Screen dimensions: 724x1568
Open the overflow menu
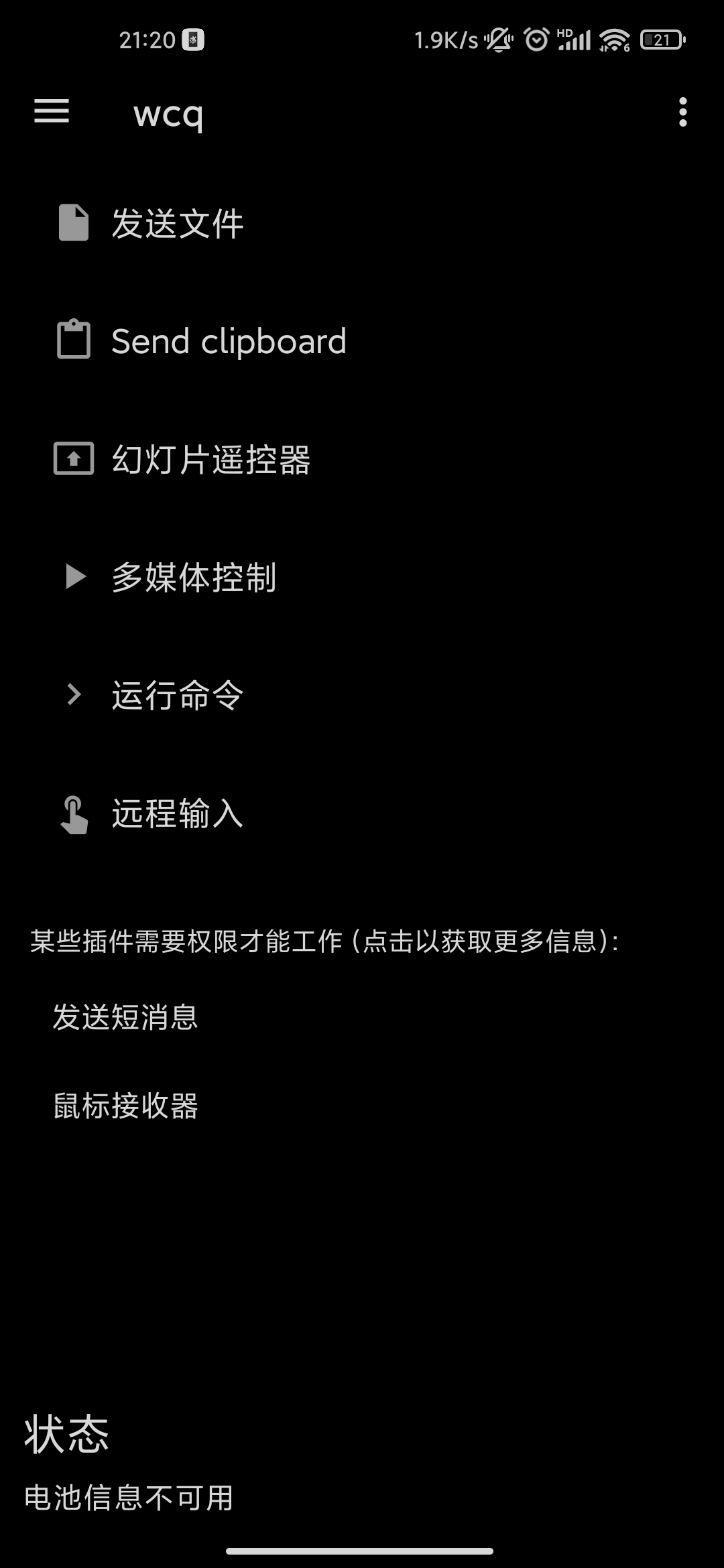click(682, 112)
